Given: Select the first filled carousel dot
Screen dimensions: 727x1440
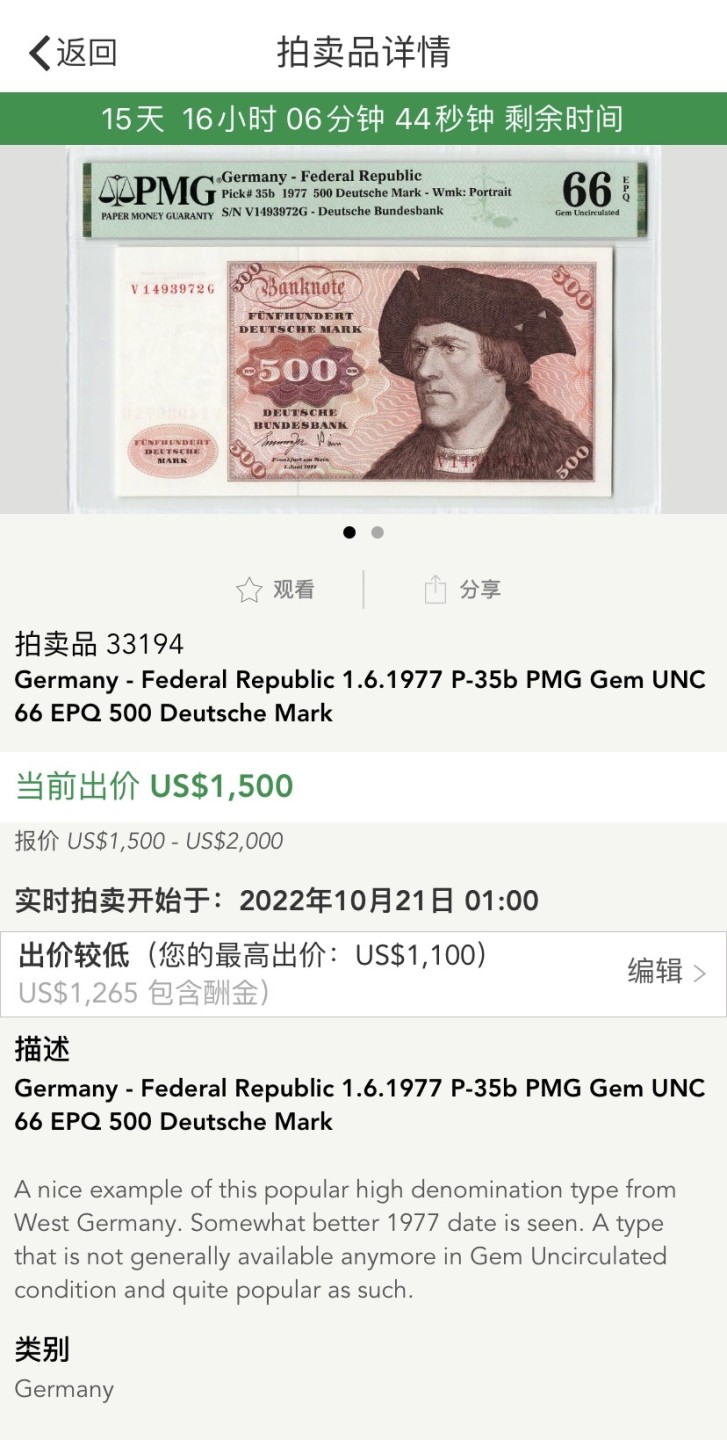Looking at the screenshot, I should (351, 532).
